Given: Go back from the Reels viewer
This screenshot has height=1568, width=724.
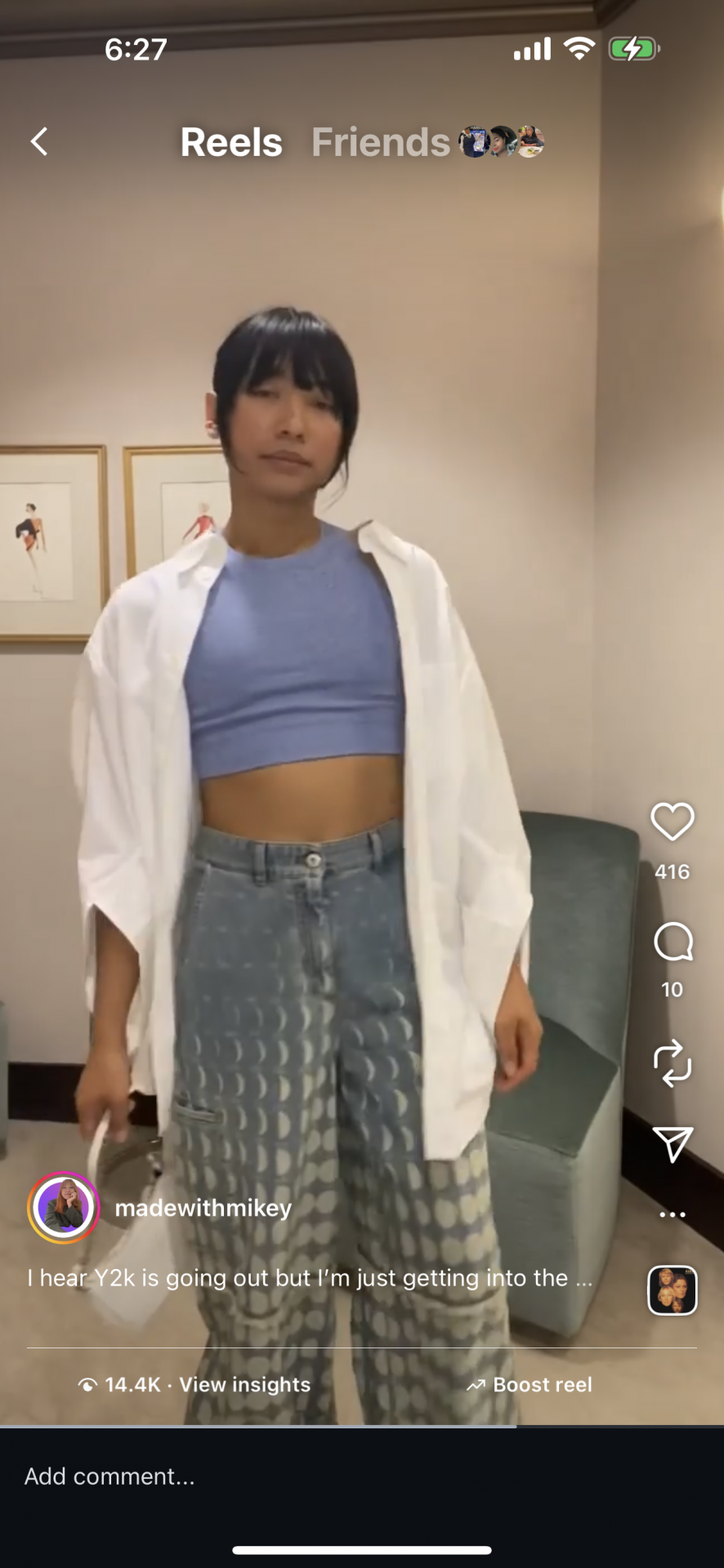Looking at the screenshot, I should tap(39, 141).
